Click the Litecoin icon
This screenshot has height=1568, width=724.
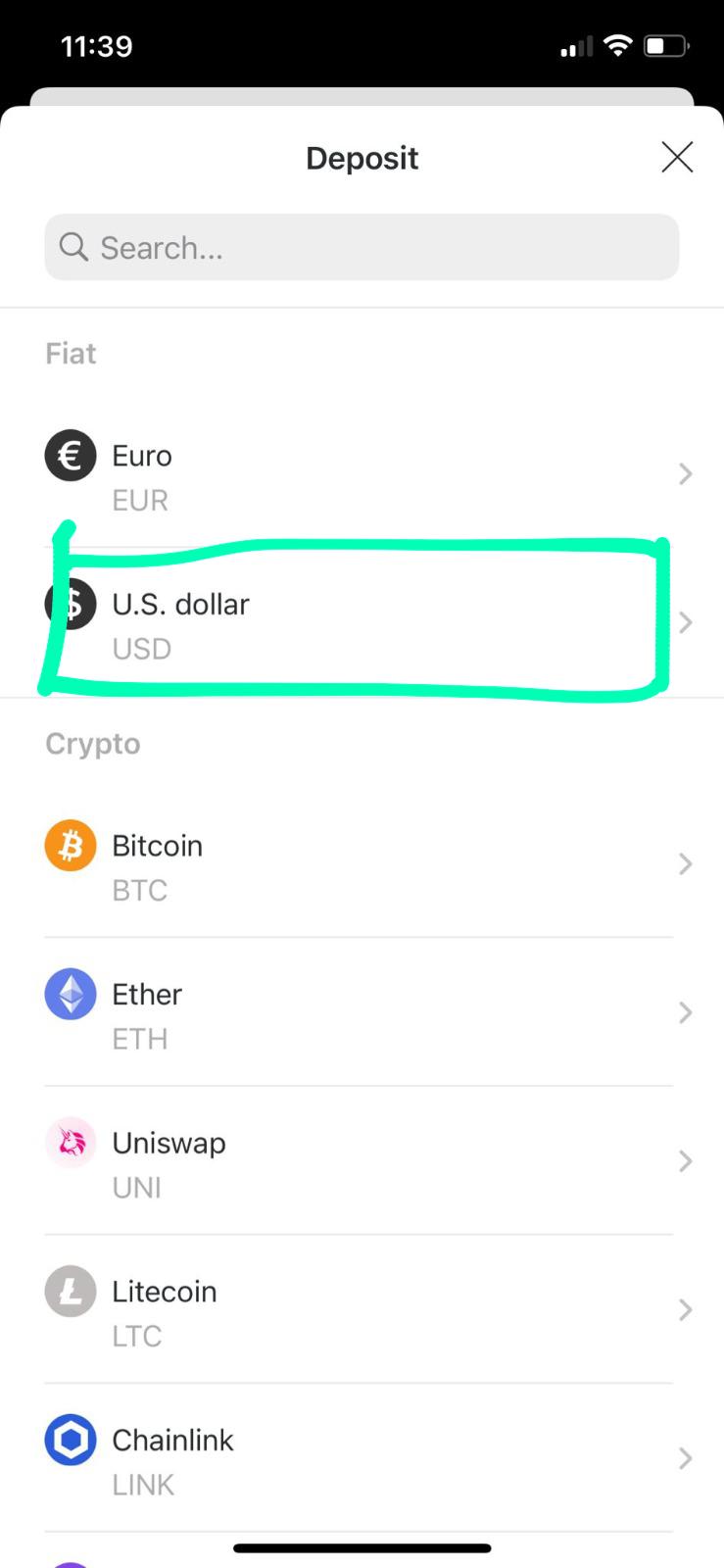coord(70,1291)
